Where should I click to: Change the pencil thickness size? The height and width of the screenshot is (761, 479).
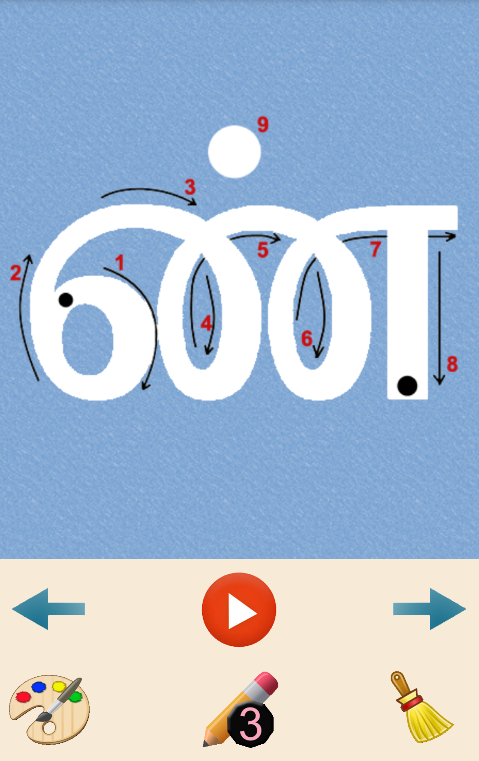(241, 710)
